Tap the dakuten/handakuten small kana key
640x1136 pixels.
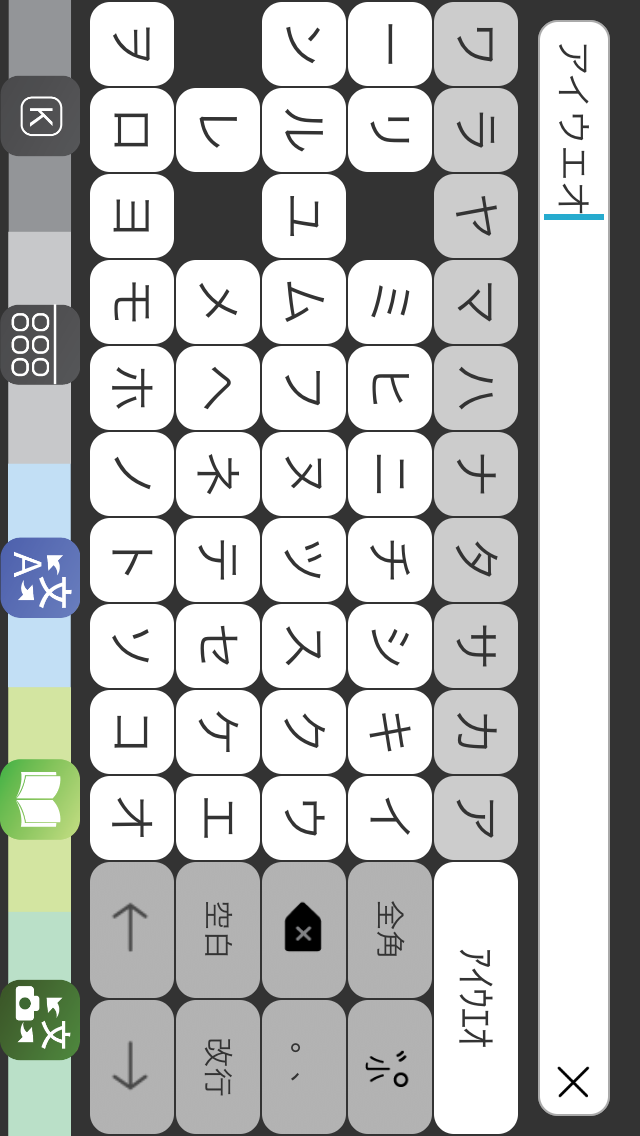click(390, 1066)
